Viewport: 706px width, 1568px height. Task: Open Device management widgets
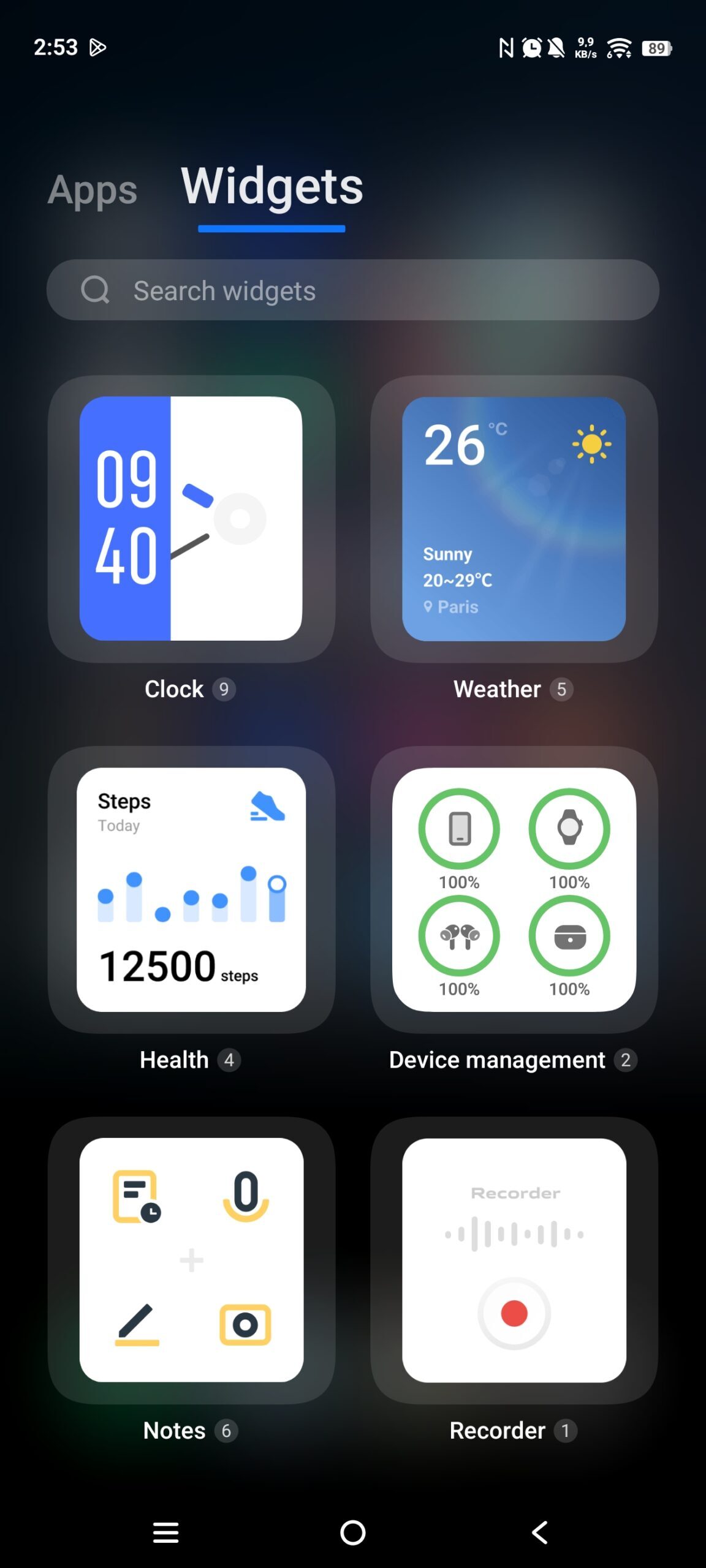(x=514, y=889)
